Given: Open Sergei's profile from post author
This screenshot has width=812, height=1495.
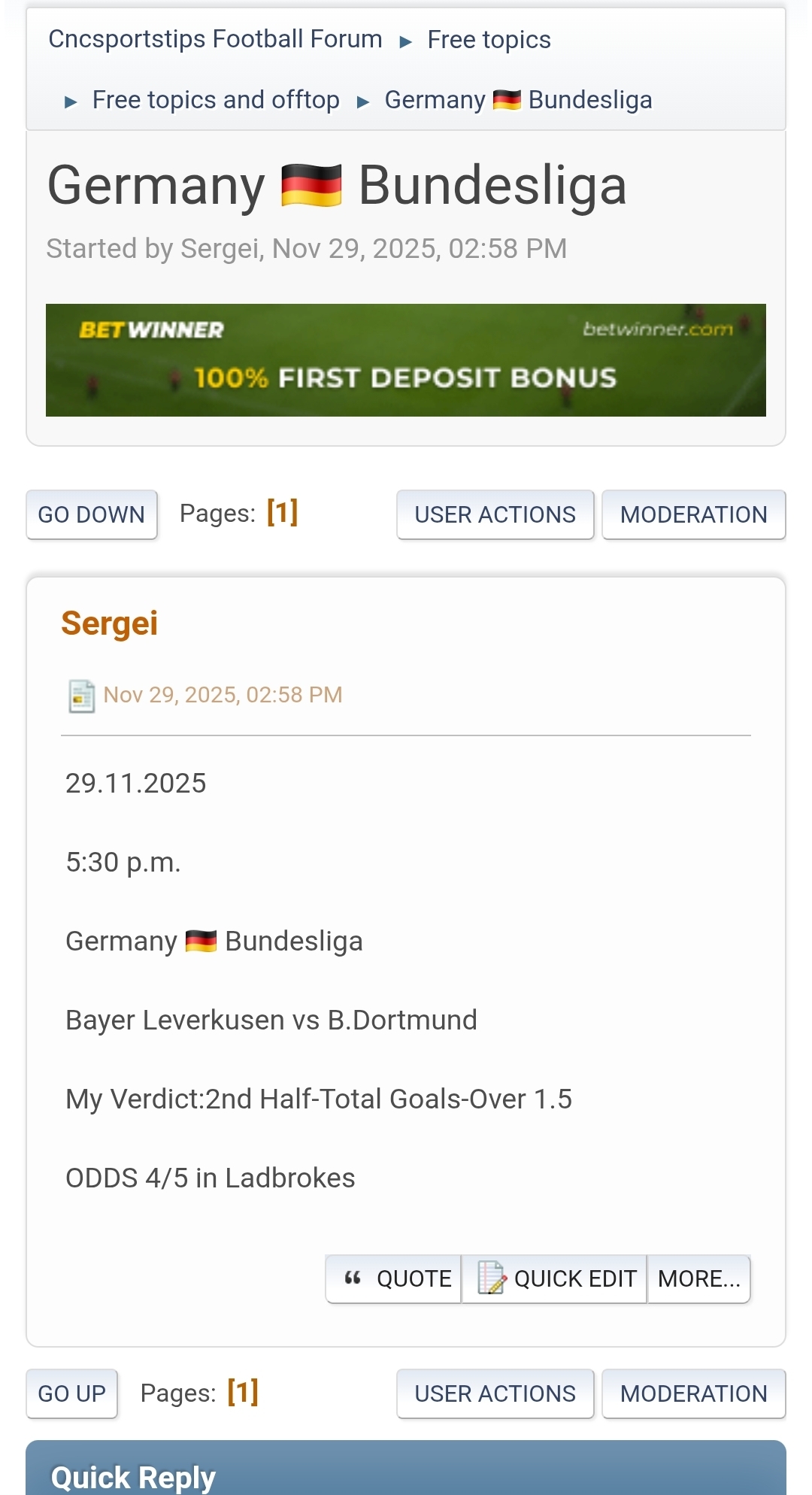Looking at the screenshot, I should click(110, 623).
